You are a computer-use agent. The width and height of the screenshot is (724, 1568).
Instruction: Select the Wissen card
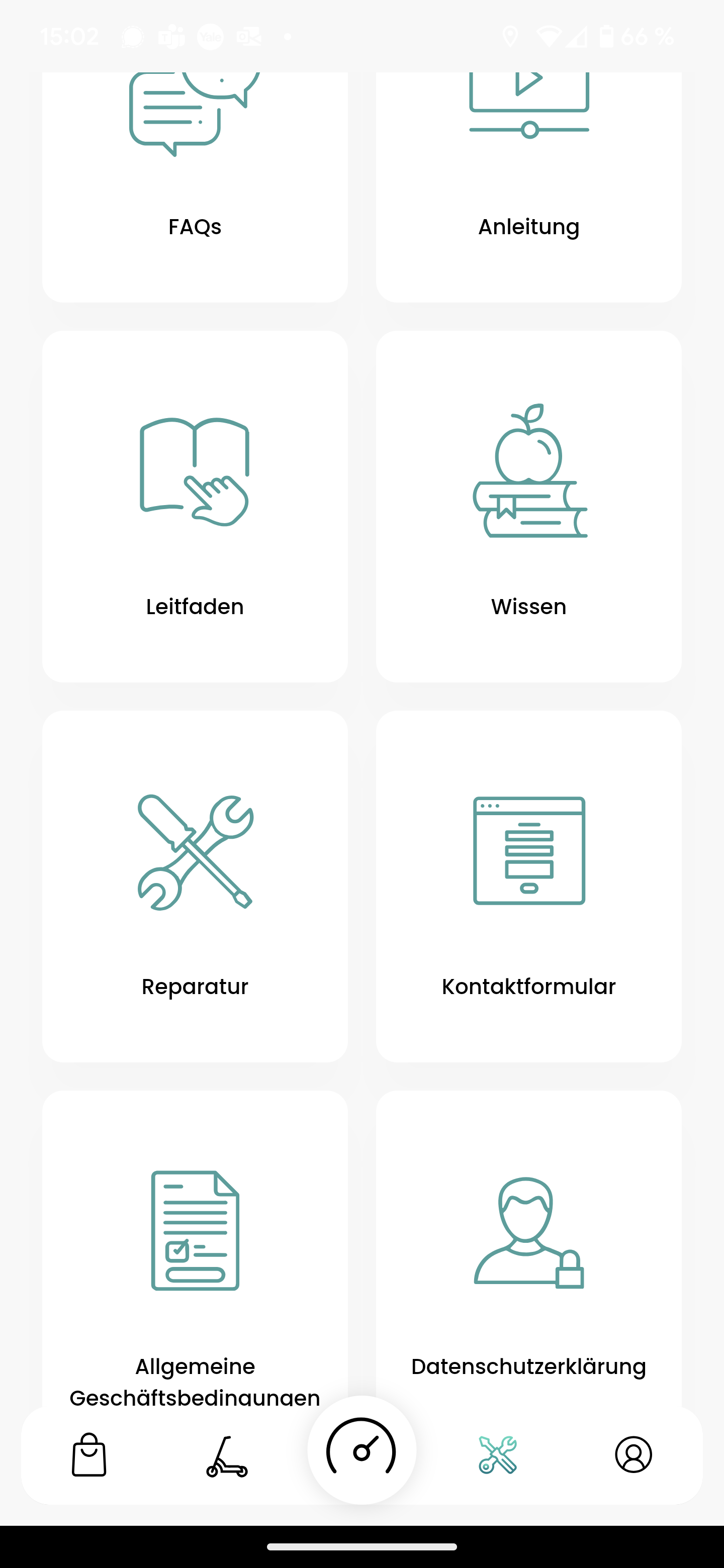tap(528, 507)
